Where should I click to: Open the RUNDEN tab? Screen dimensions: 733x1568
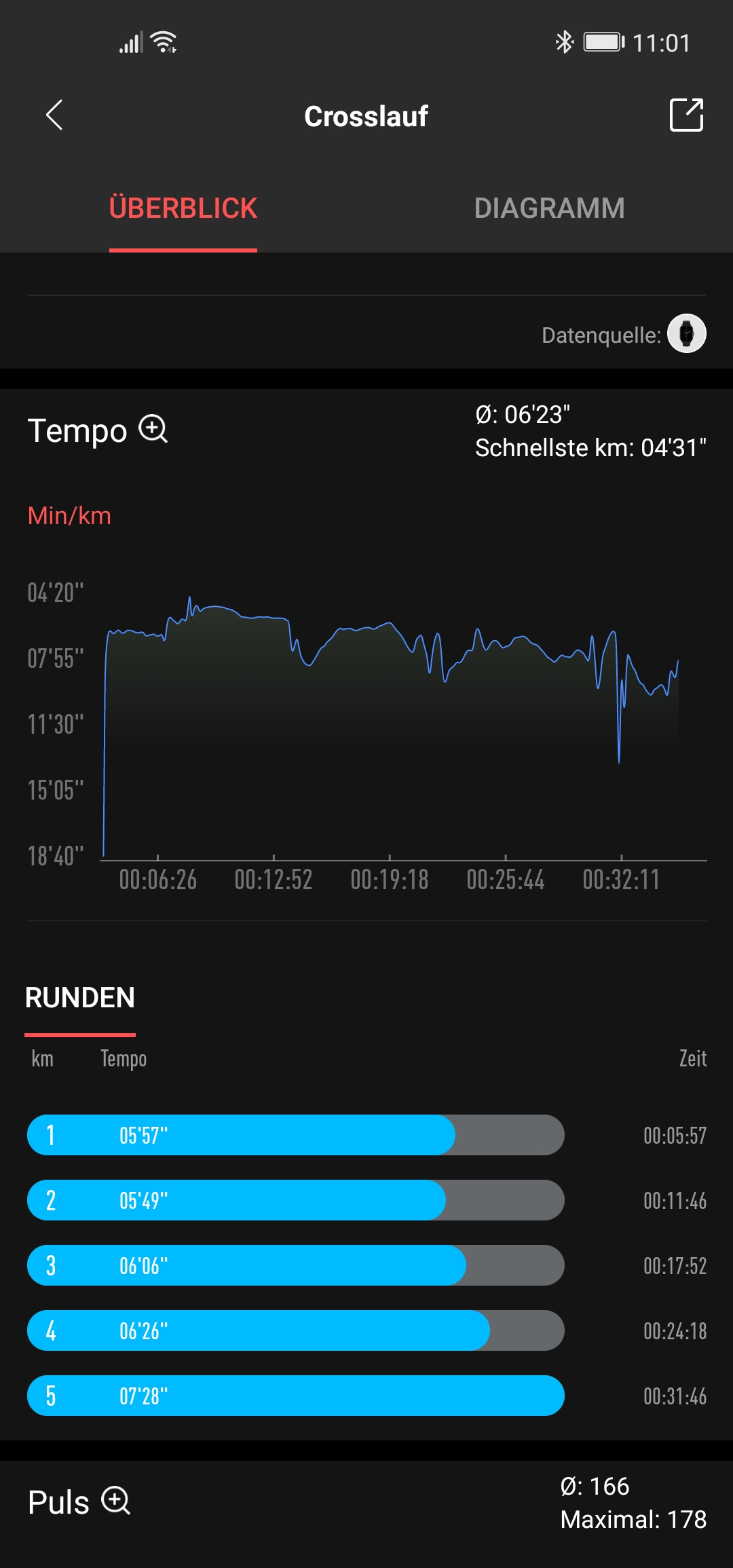80,998
